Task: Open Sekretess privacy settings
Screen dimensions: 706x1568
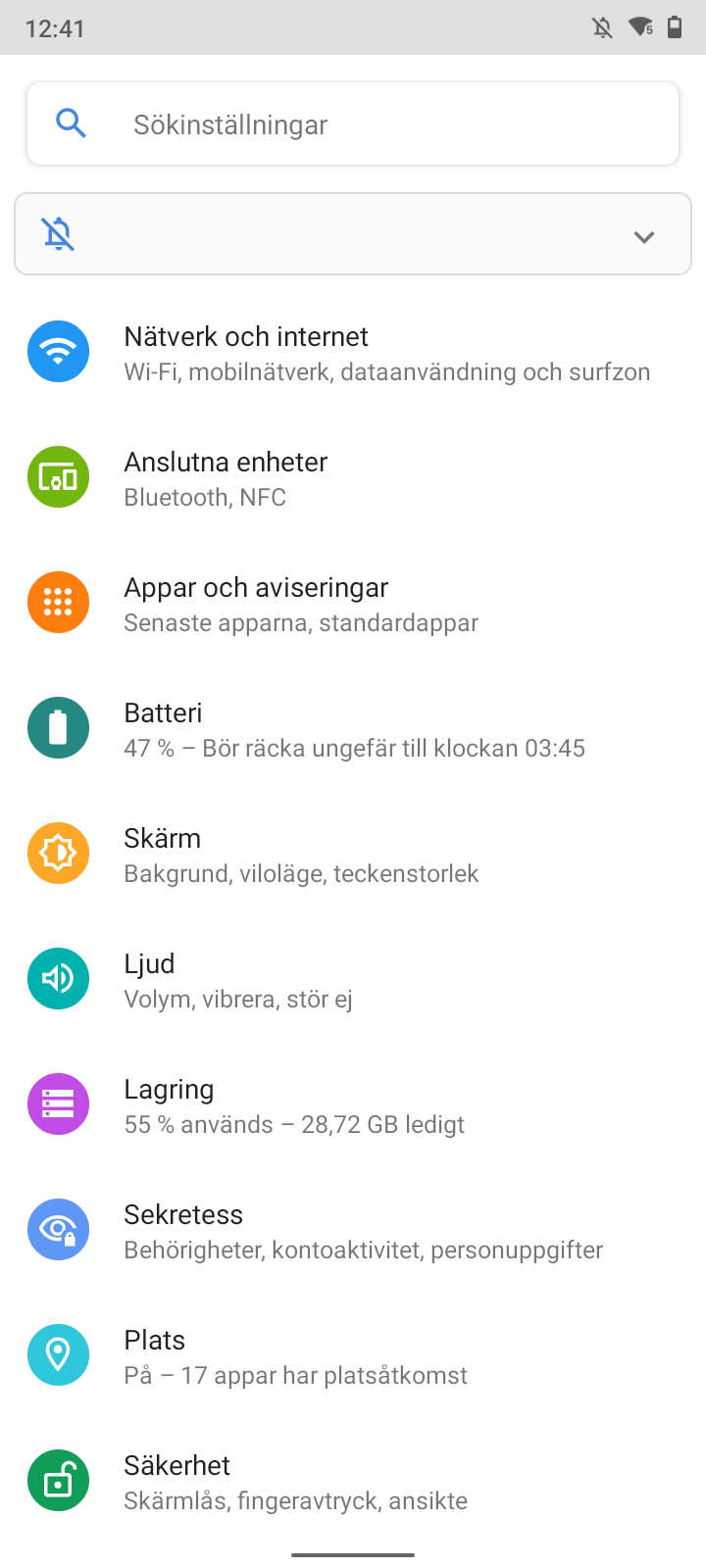Action: [353, 1231]
